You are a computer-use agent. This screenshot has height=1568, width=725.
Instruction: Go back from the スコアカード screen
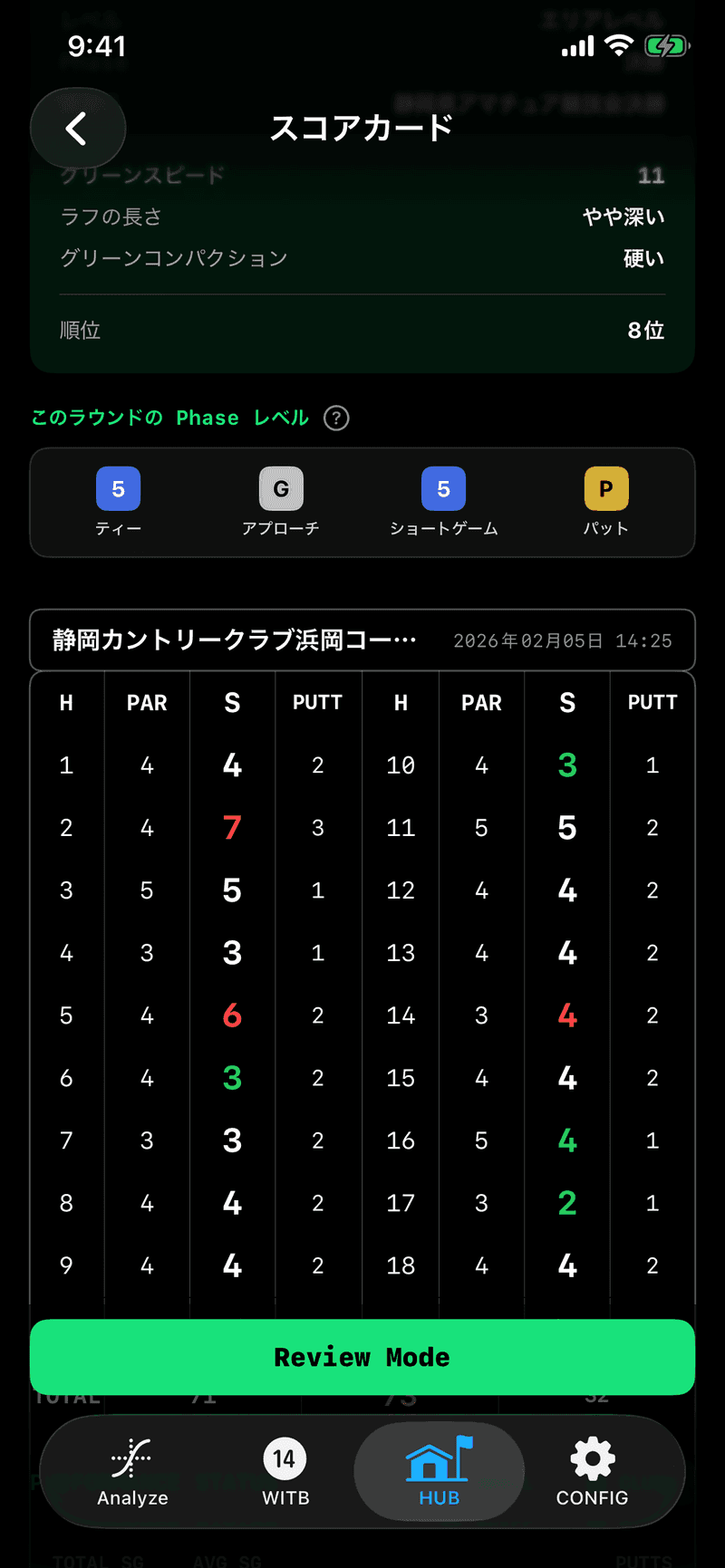(x=77, y=129)
